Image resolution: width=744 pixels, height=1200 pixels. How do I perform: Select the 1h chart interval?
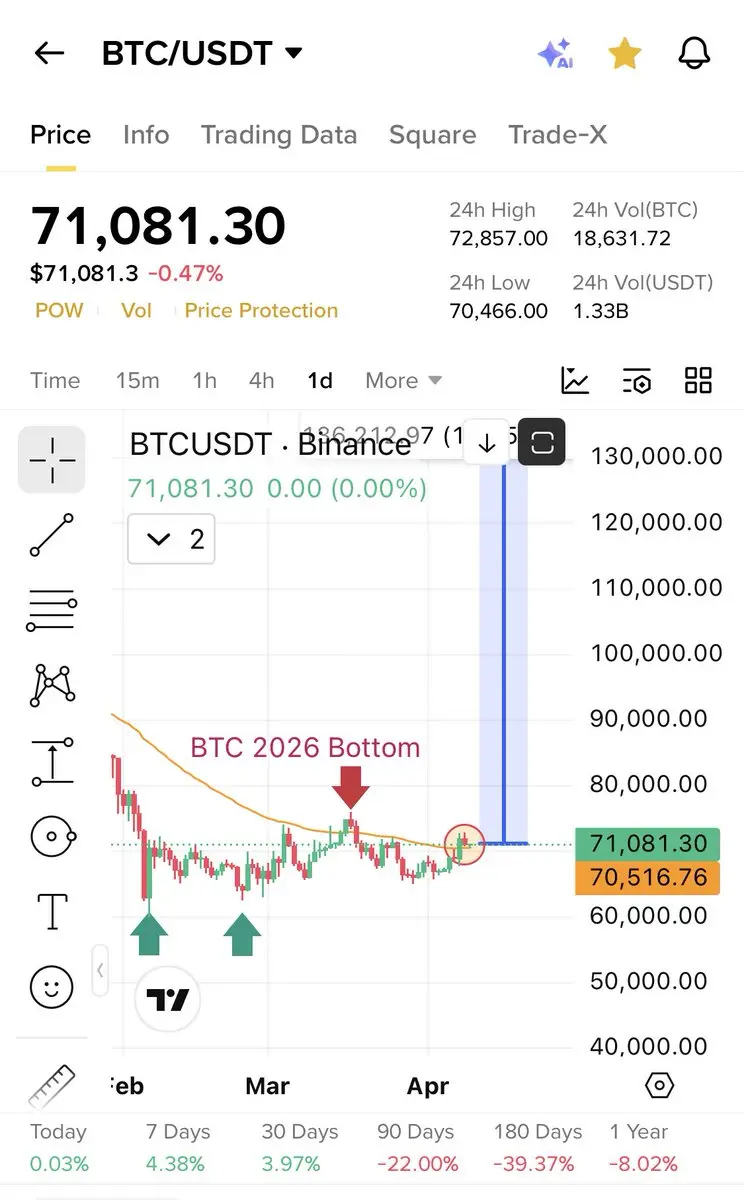[x=204, y=381]
